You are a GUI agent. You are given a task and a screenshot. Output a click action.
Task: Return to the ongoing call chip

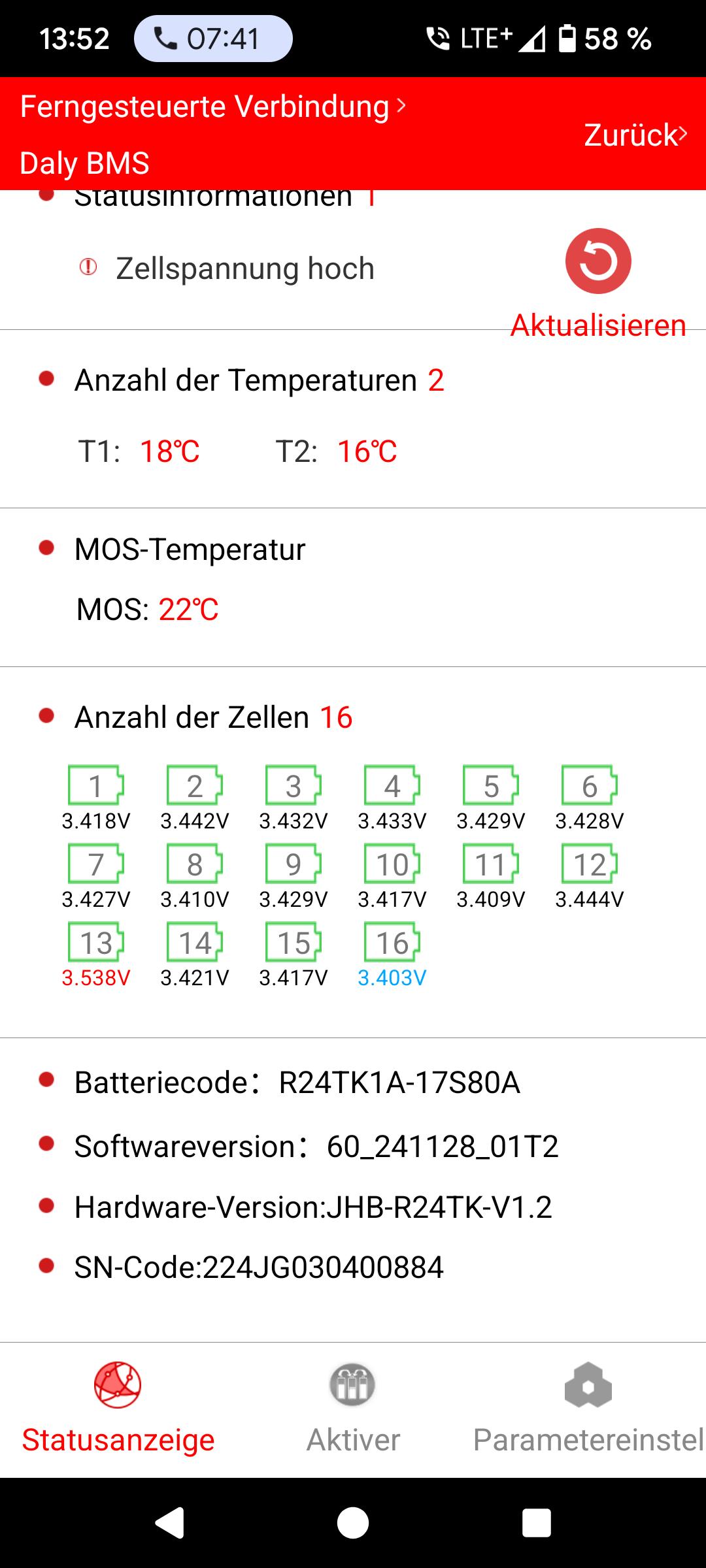213,39
